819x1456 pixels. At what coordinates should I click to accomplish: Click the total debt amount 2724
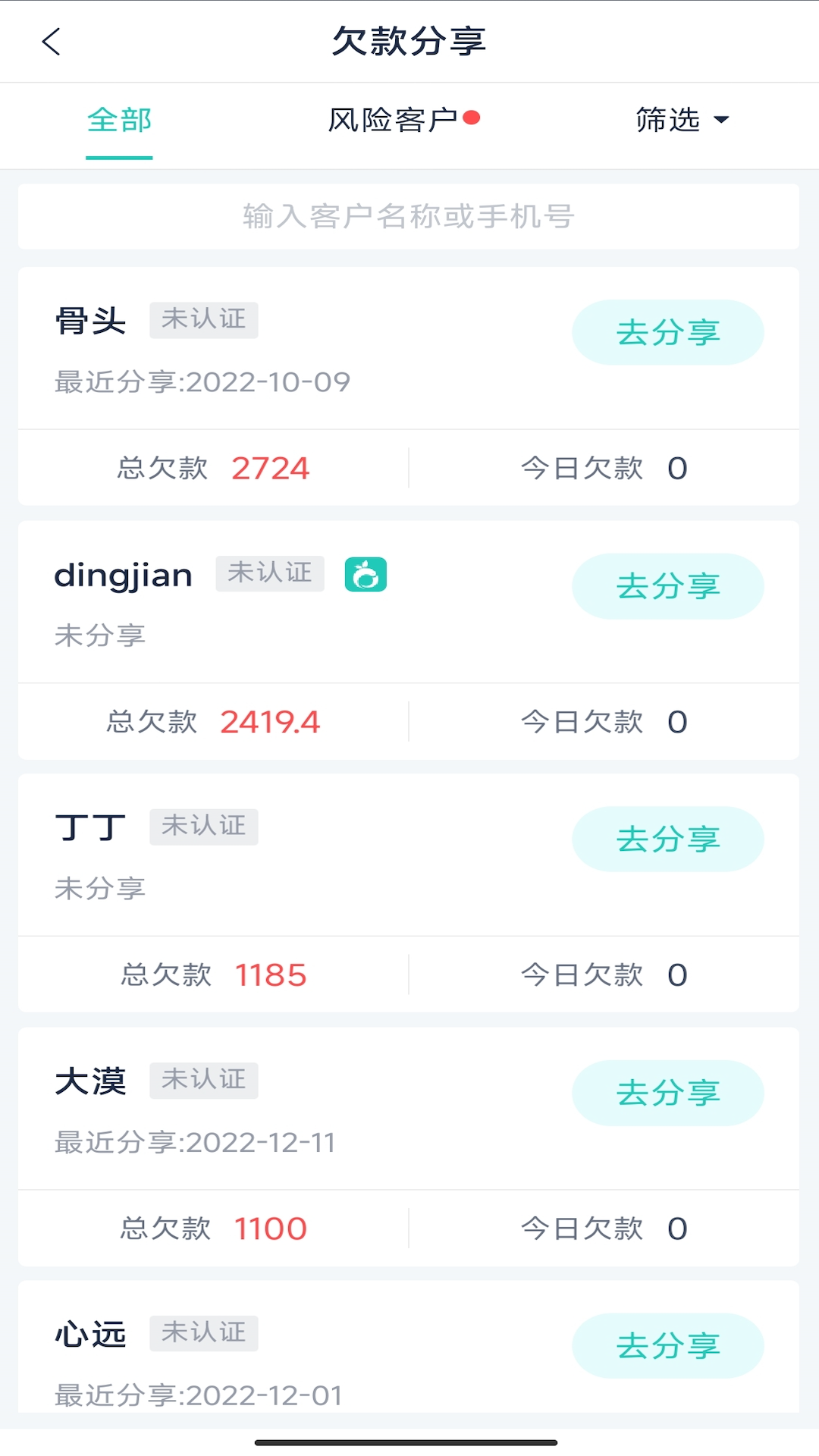pyautogui.click(x=271, y=468)
